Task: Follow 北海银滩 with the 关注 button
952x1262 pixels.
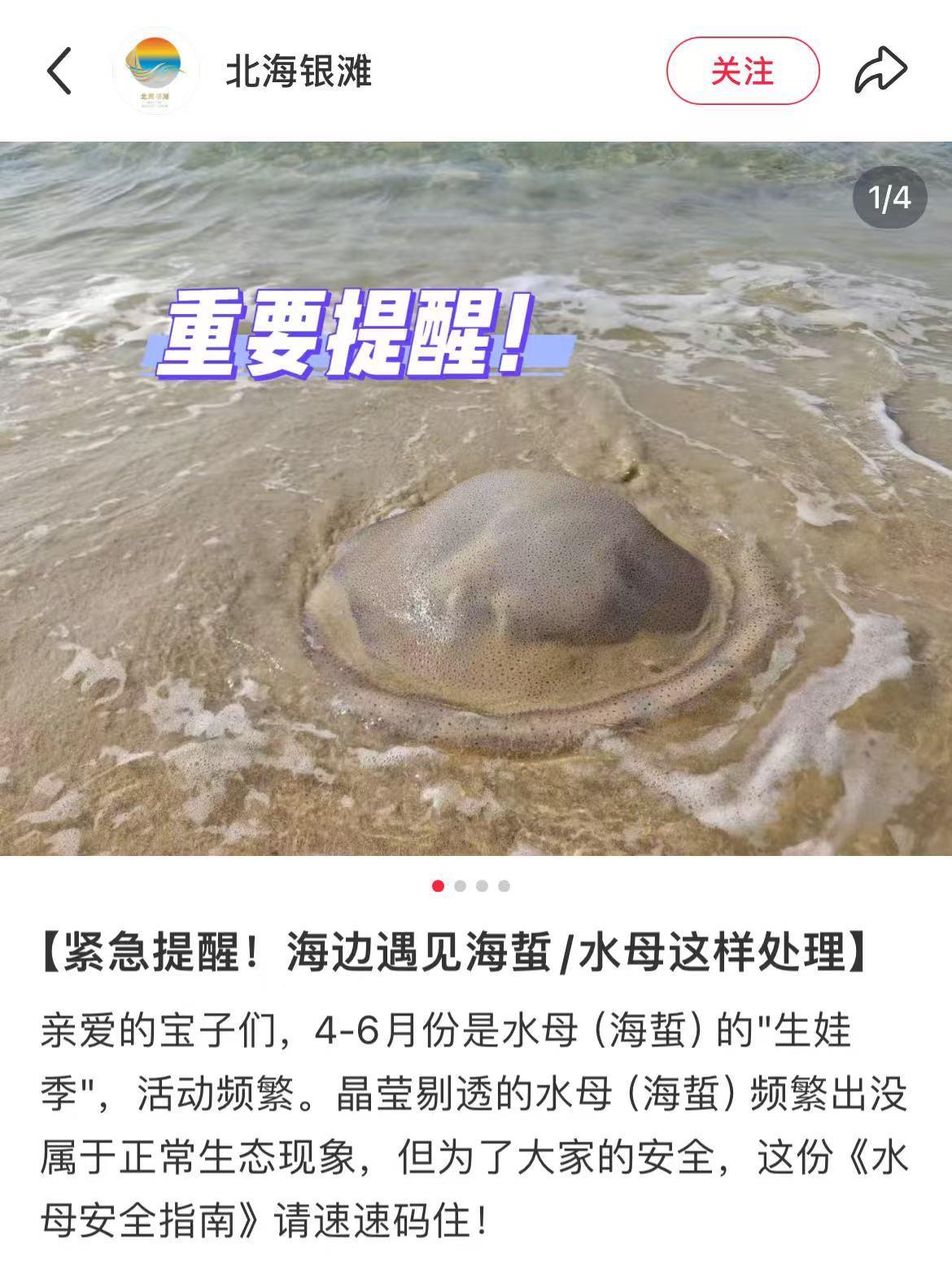Action: (x=742, y=72)
